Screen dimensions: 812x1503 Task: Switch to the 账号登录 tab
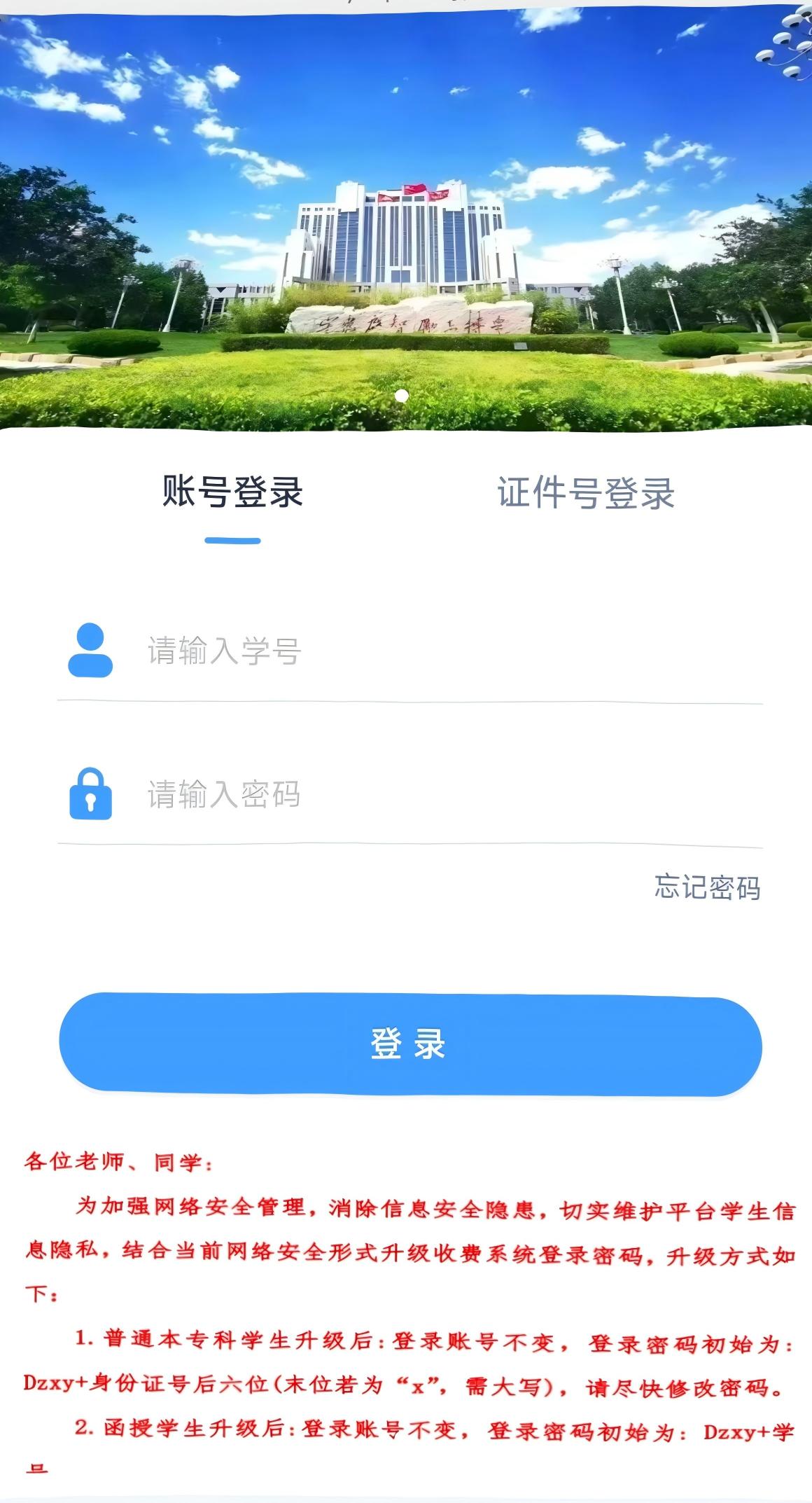232,492
